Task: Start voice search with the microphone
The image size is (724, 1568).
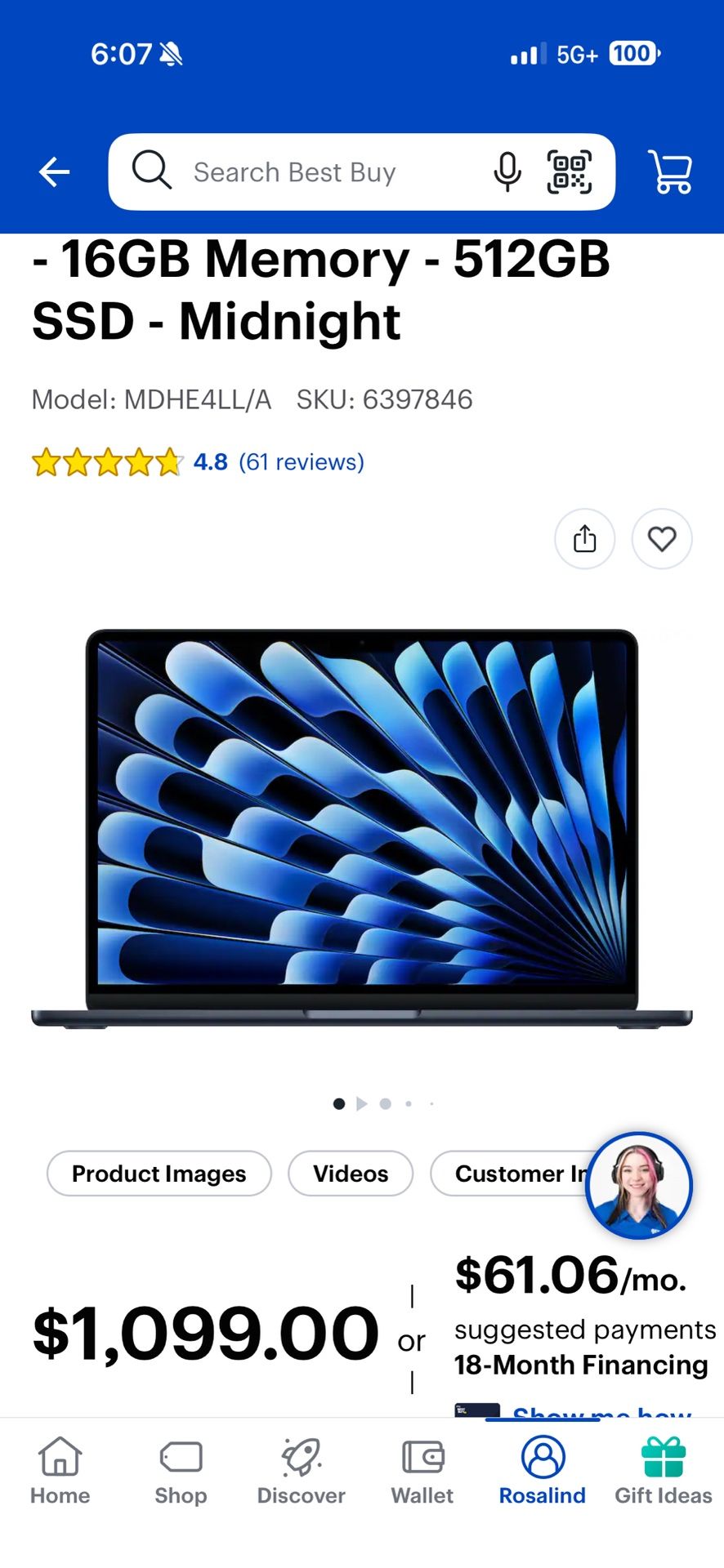Action: coord(507,172)
